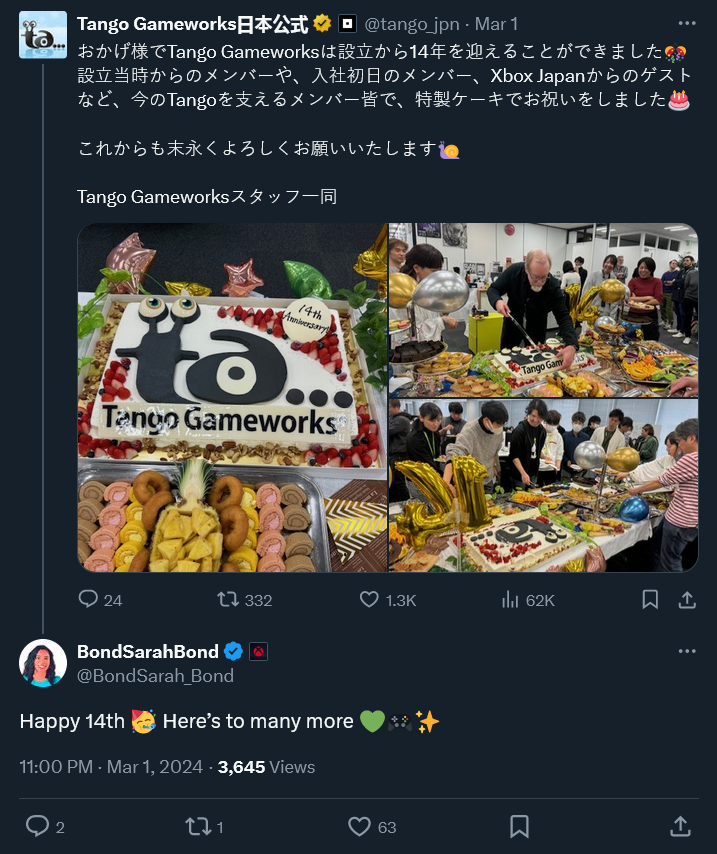
Task: View the large cake photo
Action: point(232,397)
